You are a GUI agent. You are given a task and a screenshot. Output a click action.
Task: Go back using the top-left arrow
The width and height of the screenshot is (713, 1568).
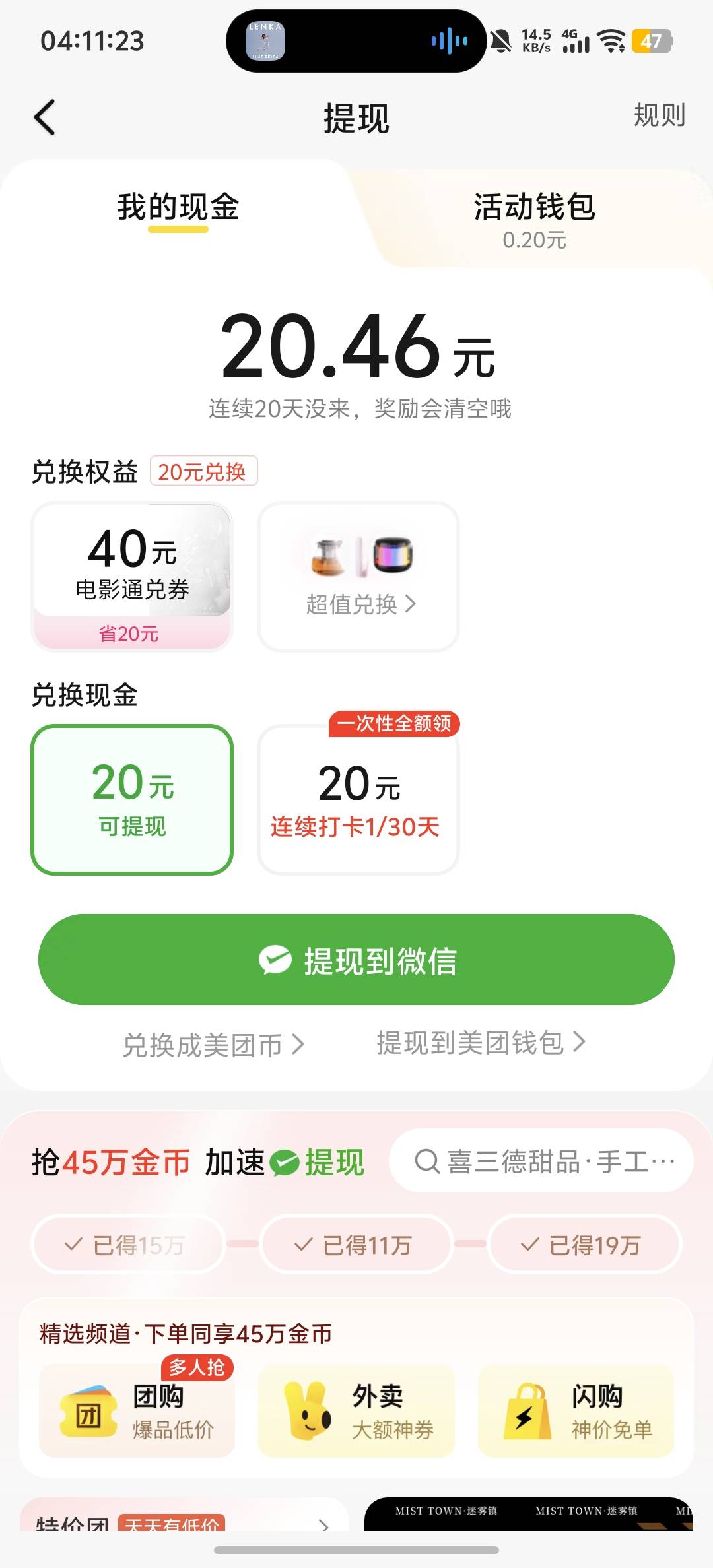45,117
